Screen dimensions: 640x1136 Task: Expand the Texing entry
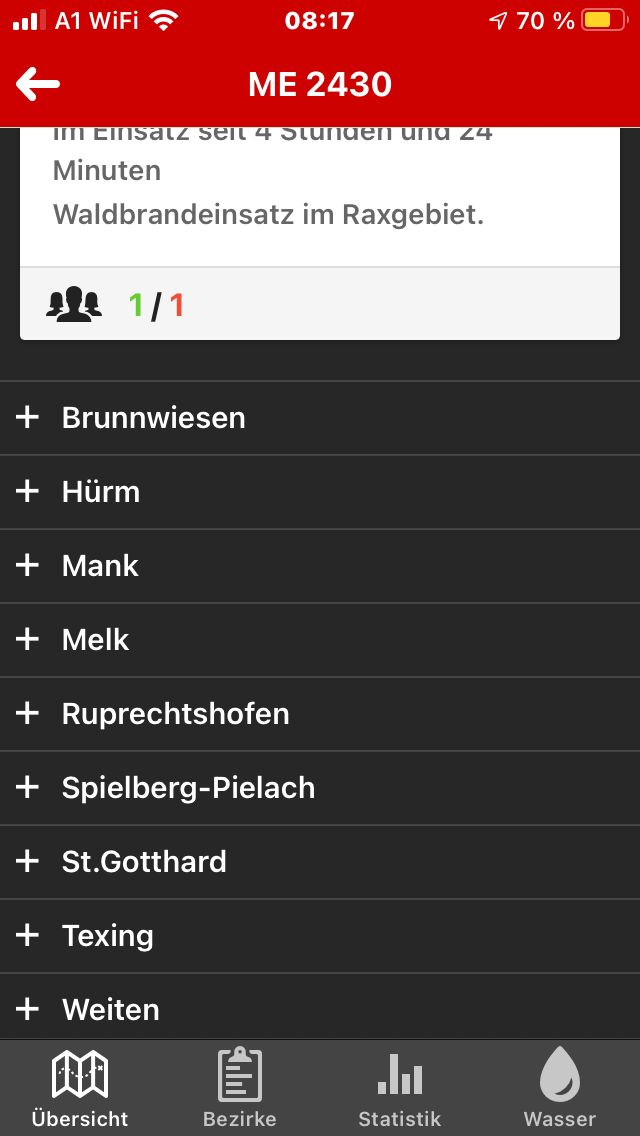[320, 935]
